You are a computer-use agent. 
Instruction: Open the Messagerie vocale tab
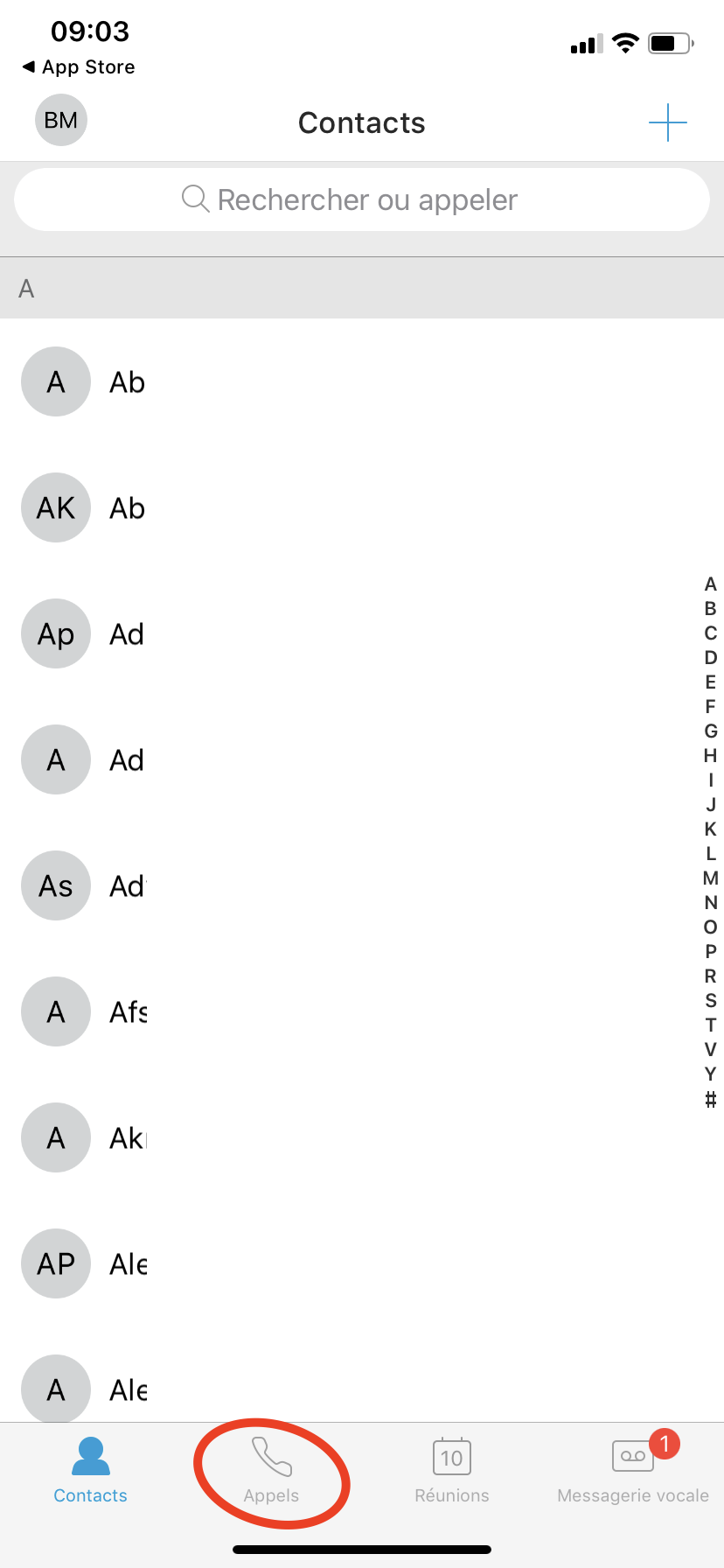(x=633, y=1472)
